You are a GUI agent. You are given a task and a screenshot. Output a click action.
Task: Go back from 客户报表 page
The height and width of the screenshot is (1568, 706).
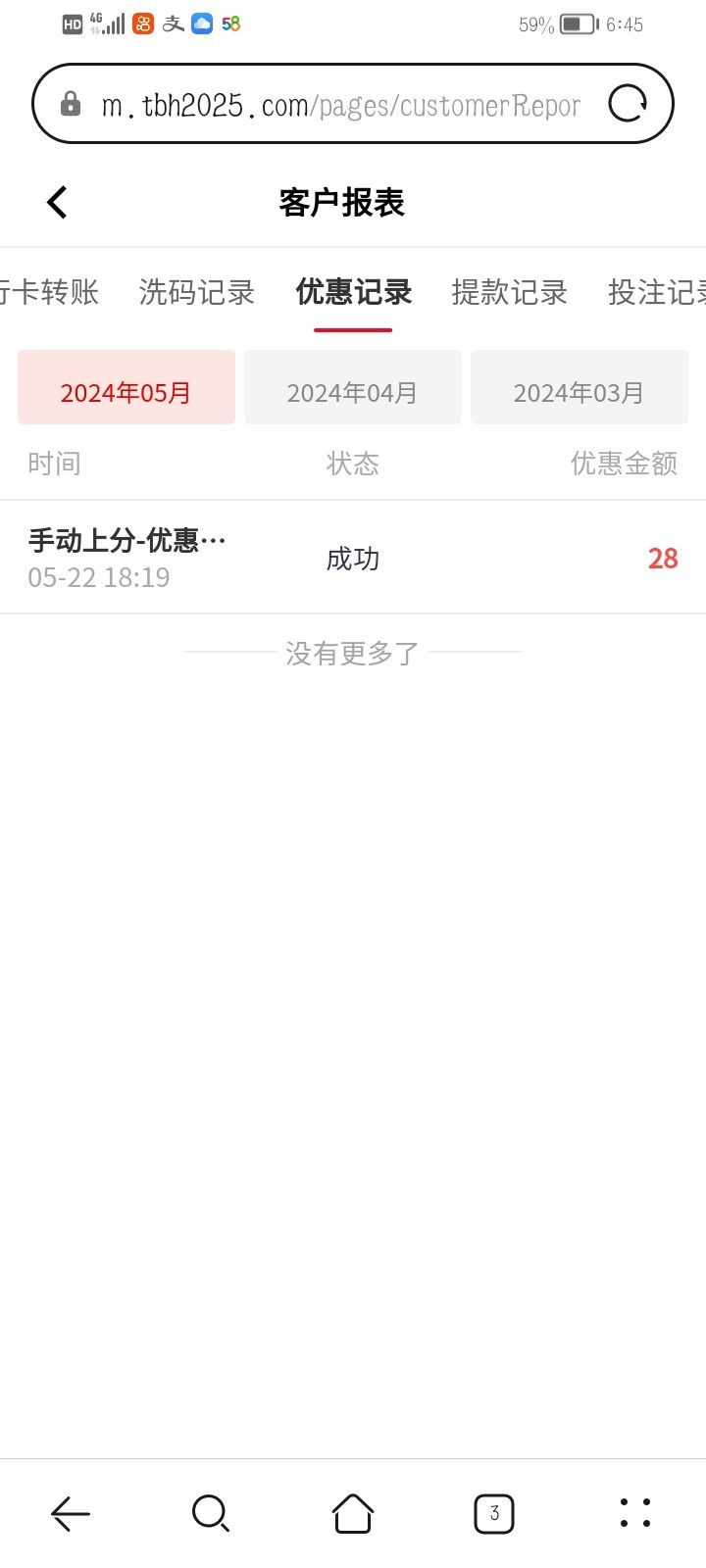click(x=57, y=203)
